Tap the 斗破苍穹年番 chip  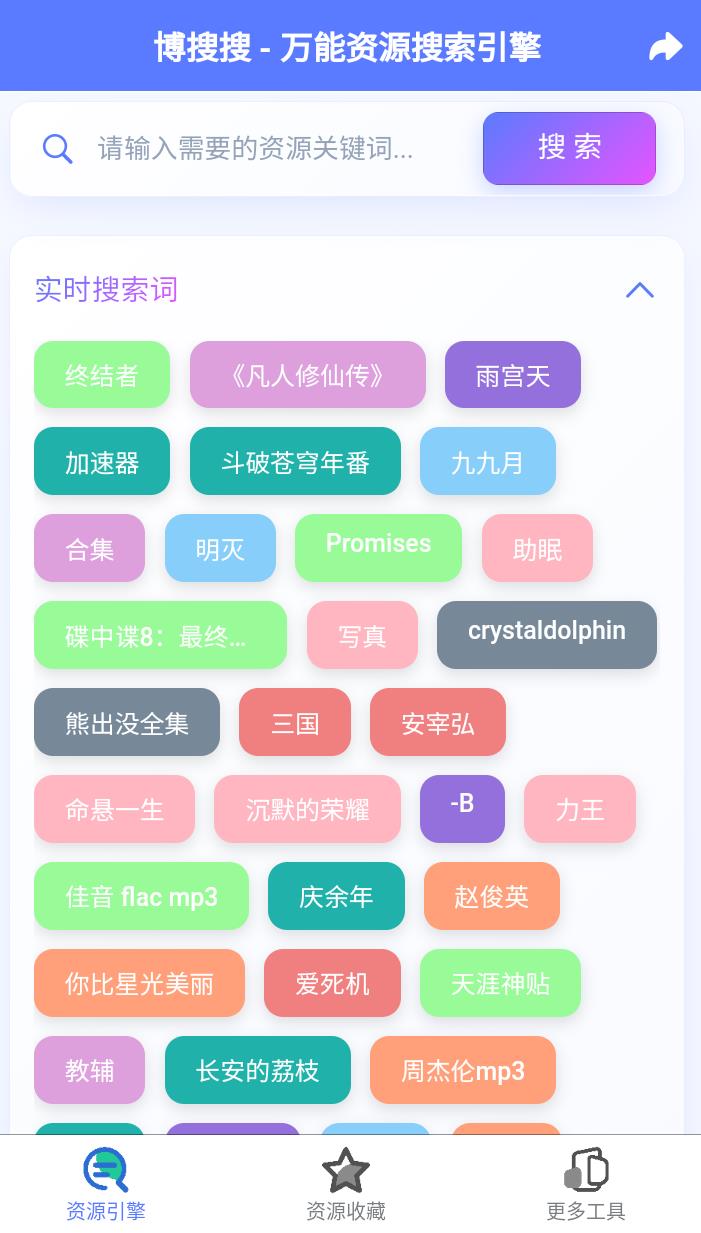(295, 461)
